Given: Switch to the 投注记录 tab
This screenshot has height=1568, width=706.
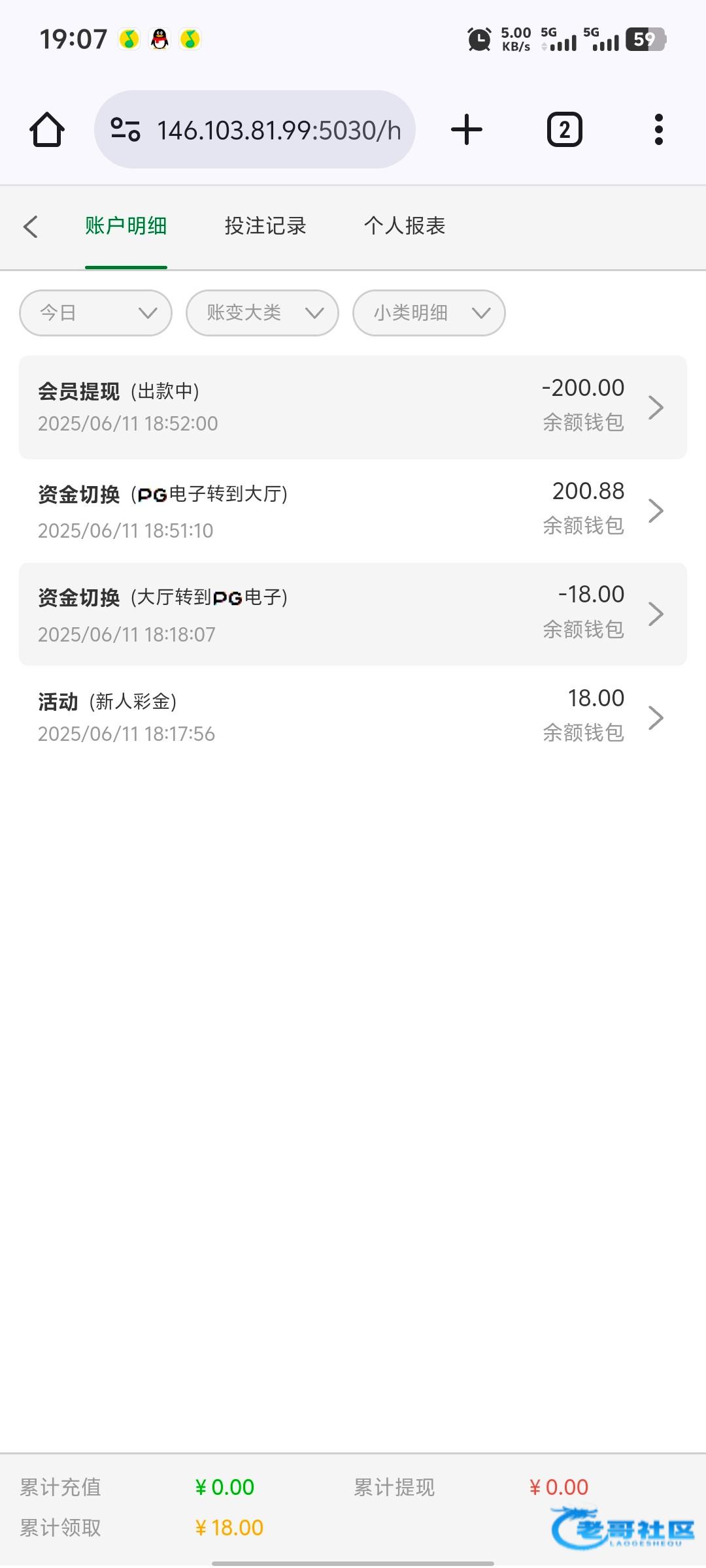Looking at the screenshot, I should click(265, 226).
